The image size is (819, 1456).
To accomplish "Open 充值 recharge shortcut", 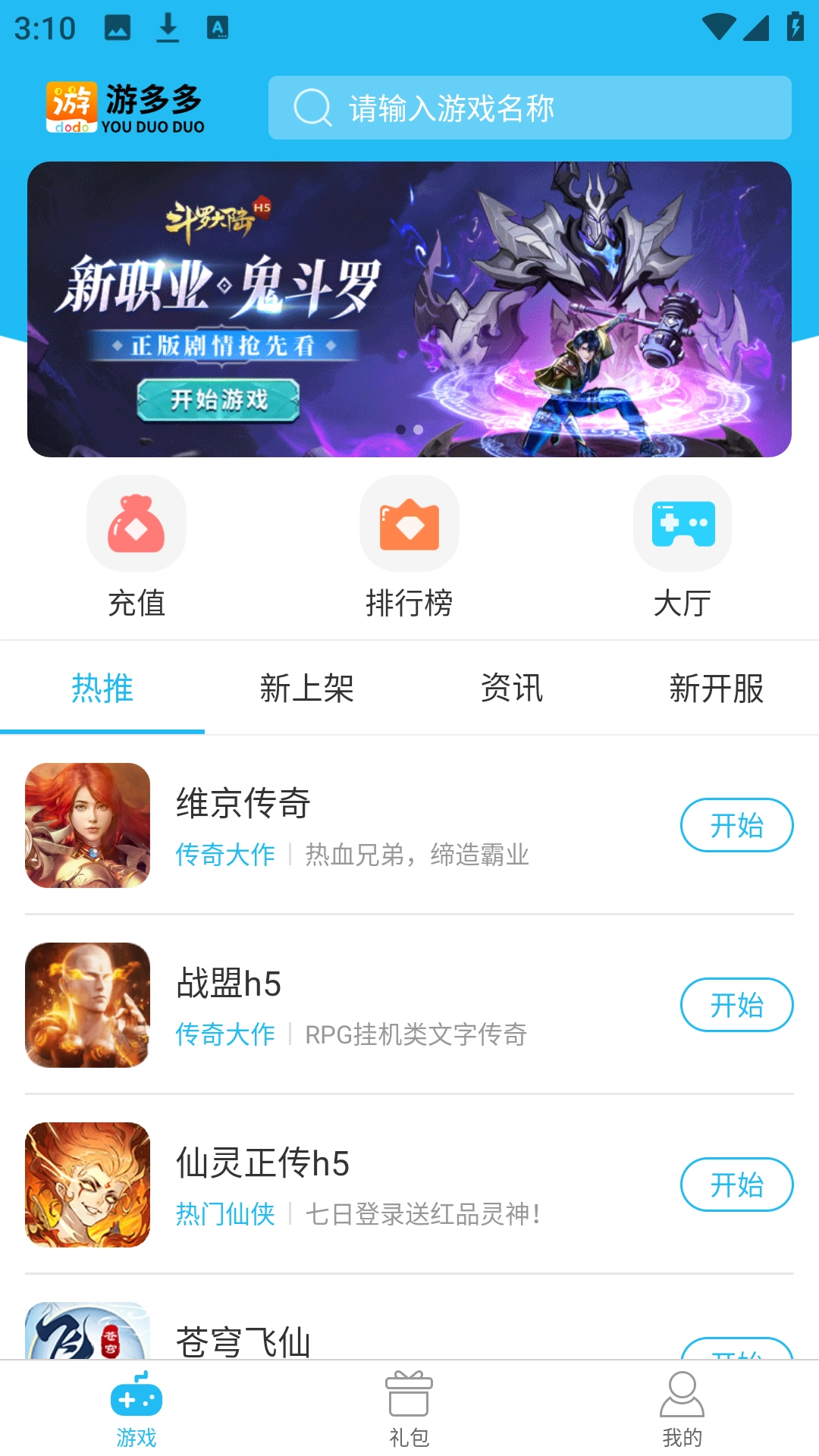I will [x=136, y=546].
